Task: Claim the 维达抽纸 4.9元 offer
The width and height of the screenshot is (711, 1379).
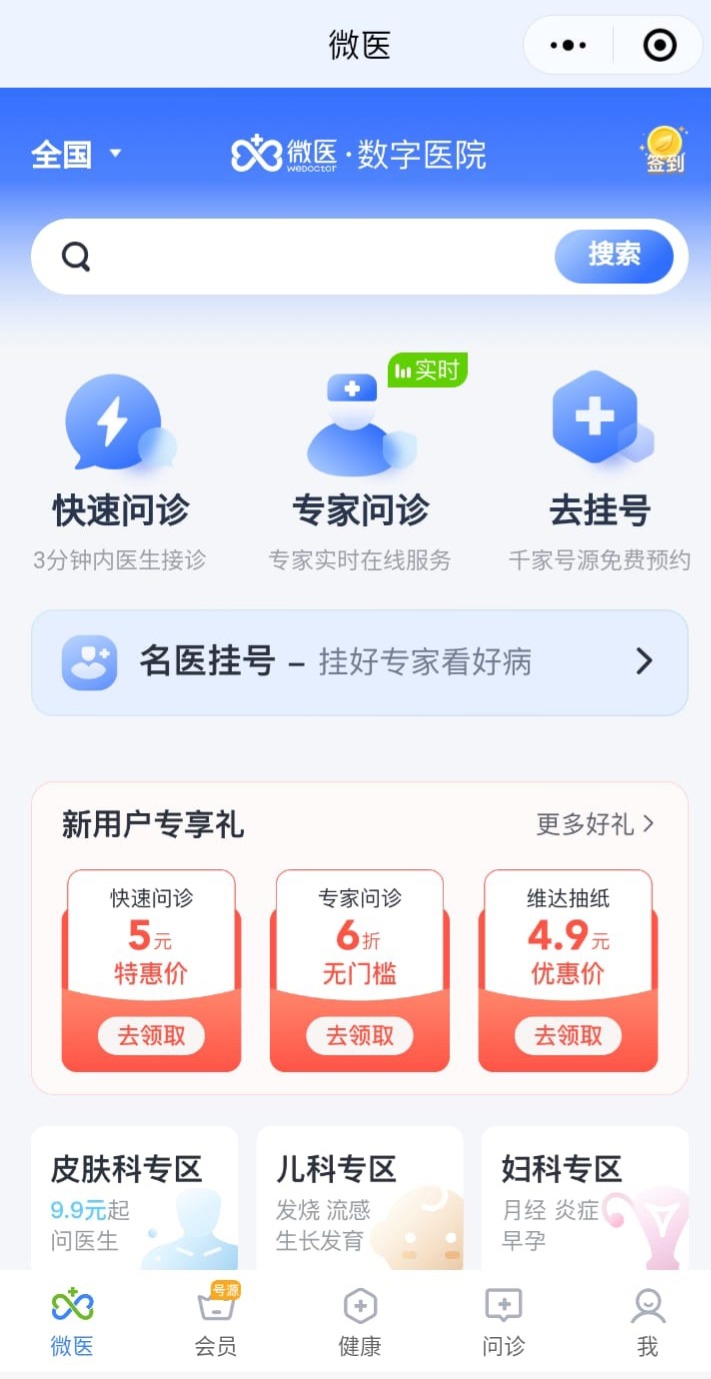Action: click(568, 1036)
